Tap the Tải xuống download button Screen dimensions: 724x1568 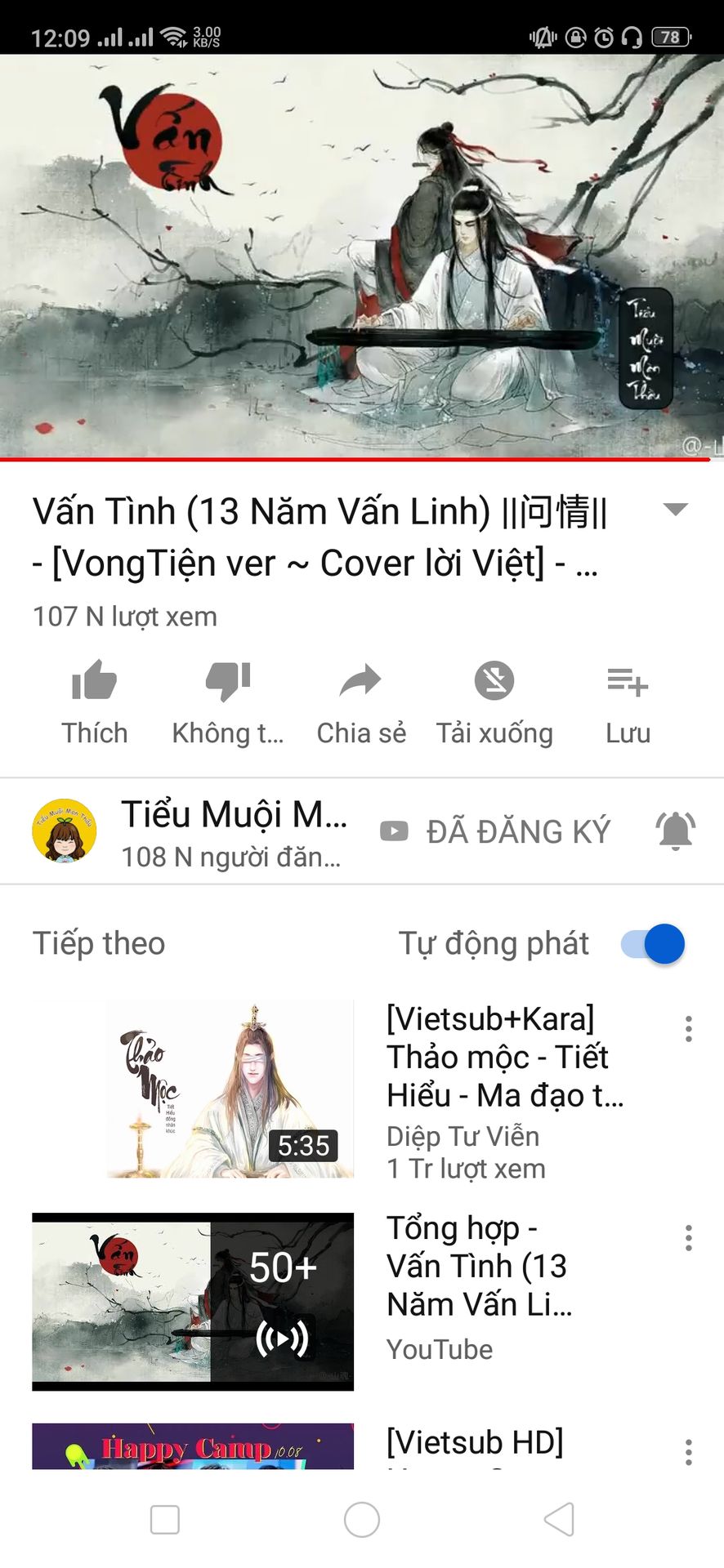[494, 702]
